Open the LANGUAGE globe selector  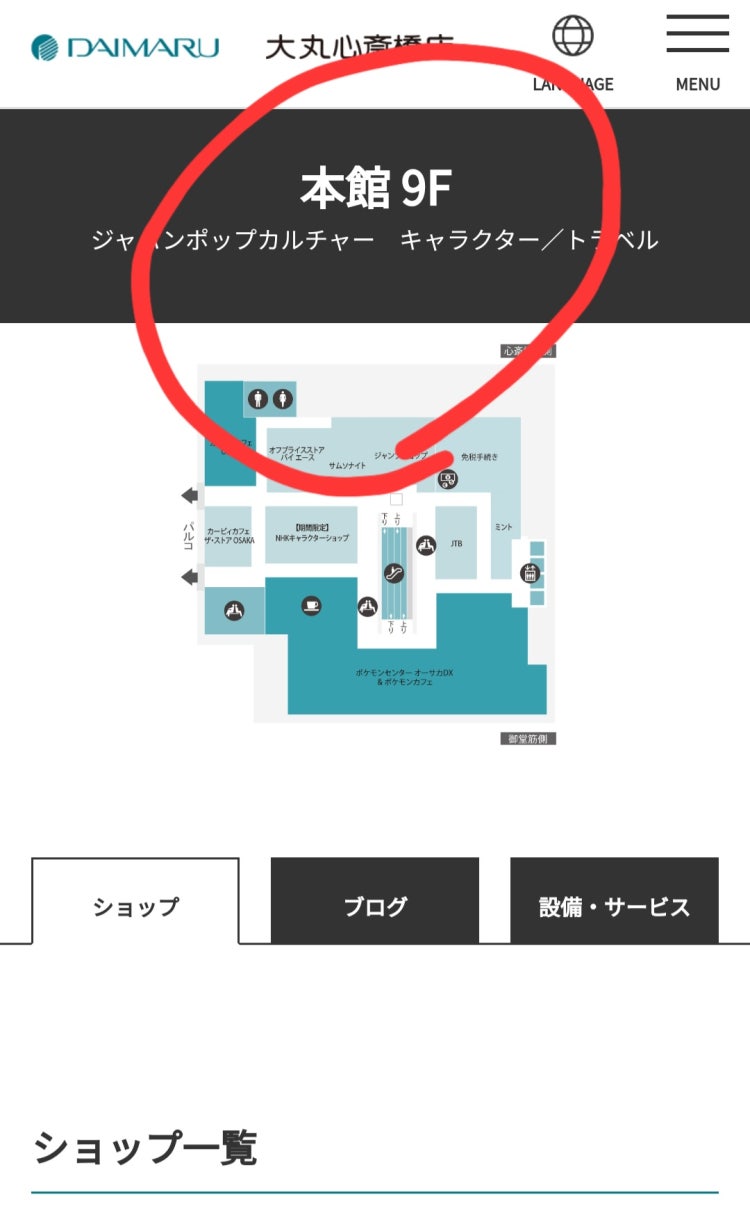point(573,53)
